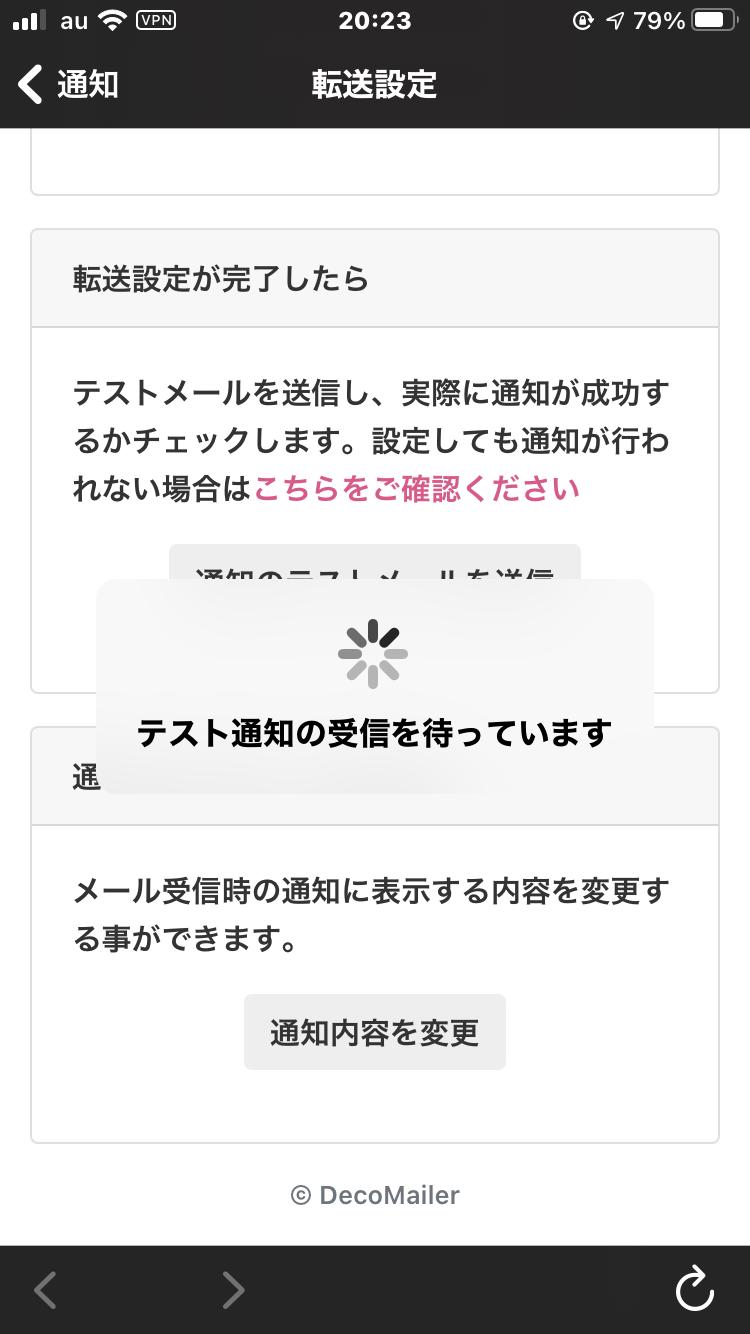Go back to the 通知 screen
750x1334 pixels.
pyautogui.click(x=68, y=84)
